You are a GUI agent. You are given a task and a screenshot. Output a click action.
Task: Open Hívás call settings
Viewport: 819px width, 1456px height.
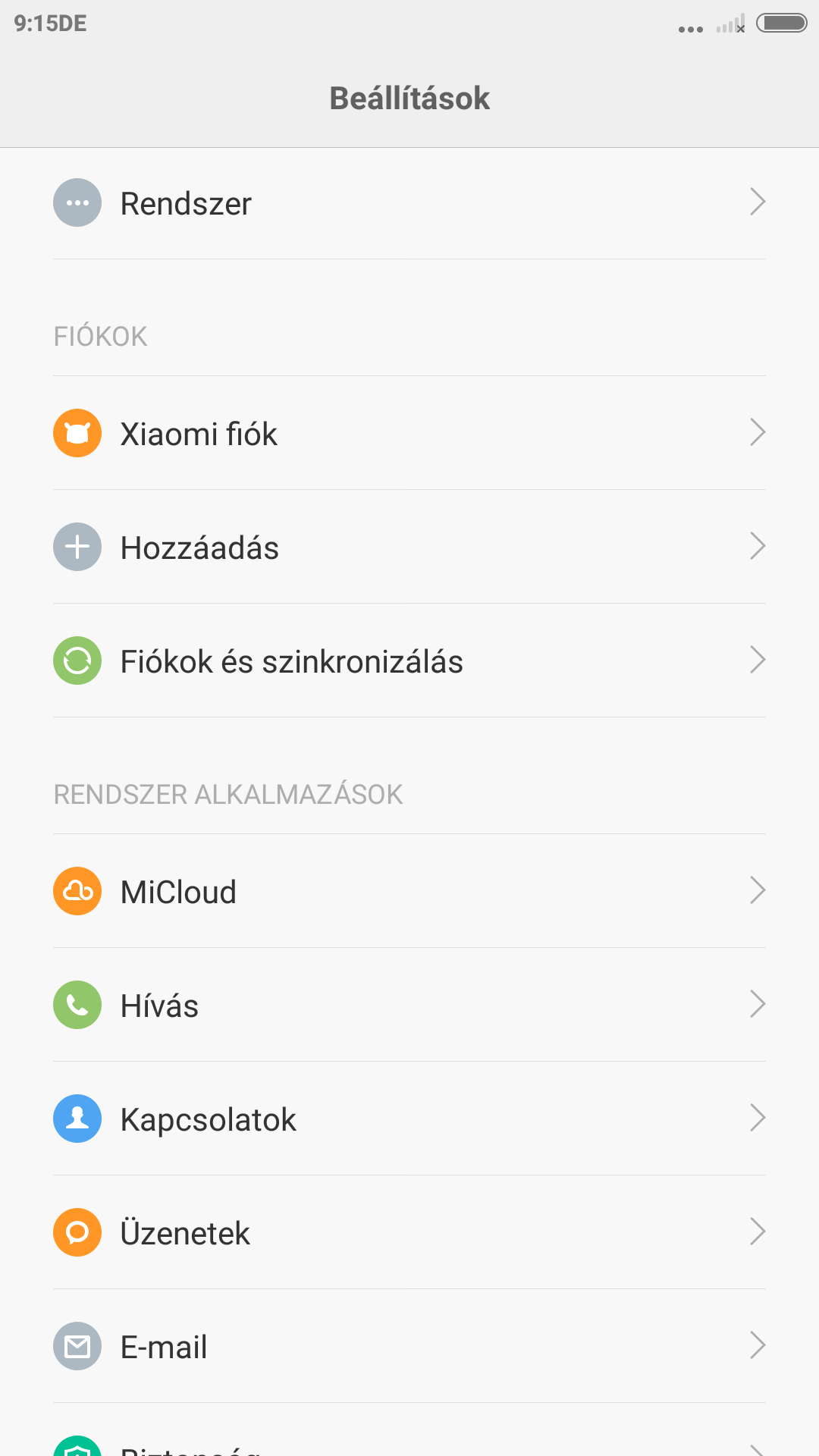pyautogui.click(x=409, y=1006)
